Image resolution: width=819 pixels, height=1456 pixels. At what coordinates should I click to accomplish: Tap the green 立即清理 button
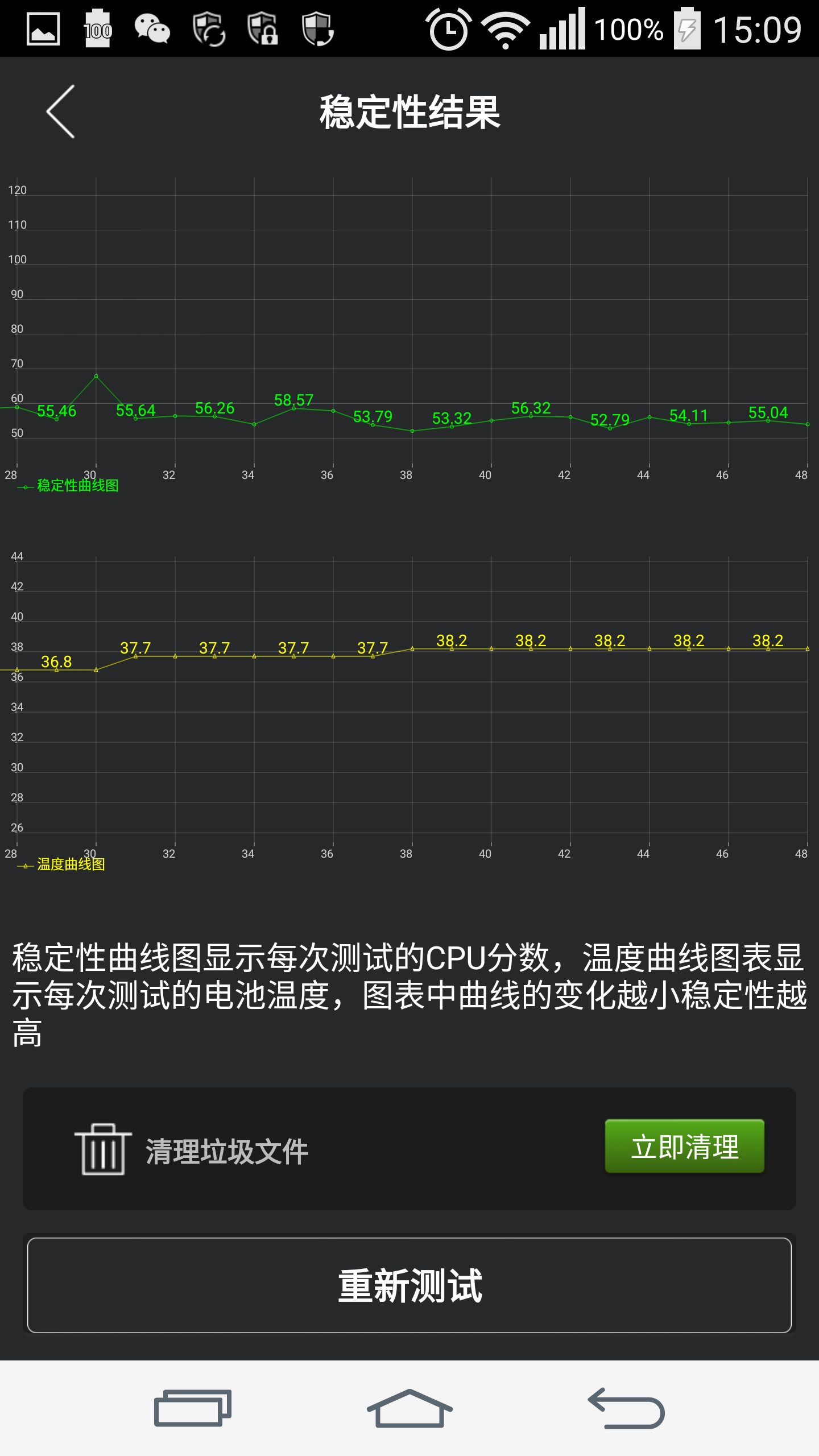(x=684, y=1146)
